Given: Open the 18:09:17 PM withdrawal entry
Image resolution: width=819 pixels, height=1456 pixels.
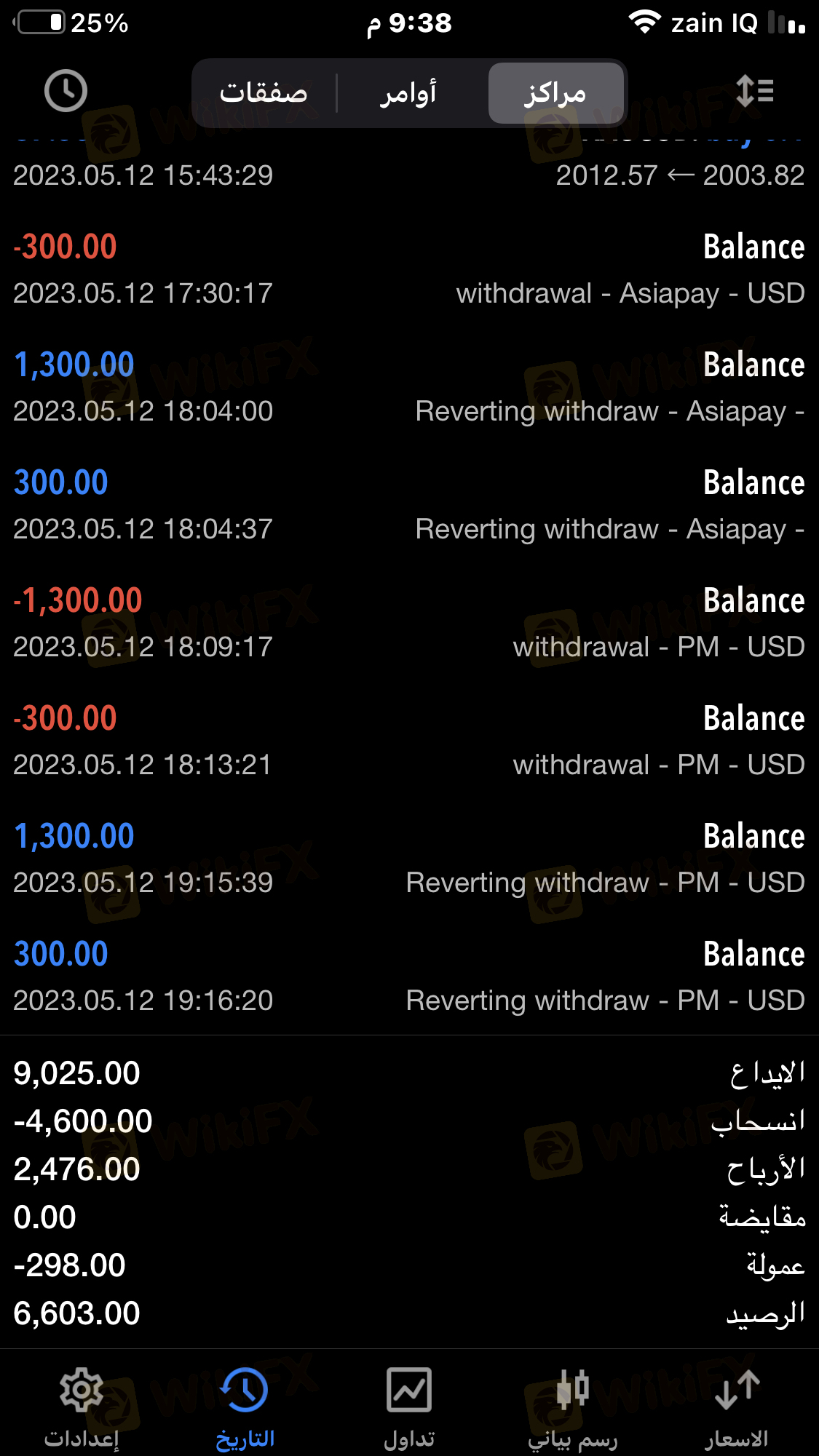Looking at the screenshot, I should coord(409,624).
